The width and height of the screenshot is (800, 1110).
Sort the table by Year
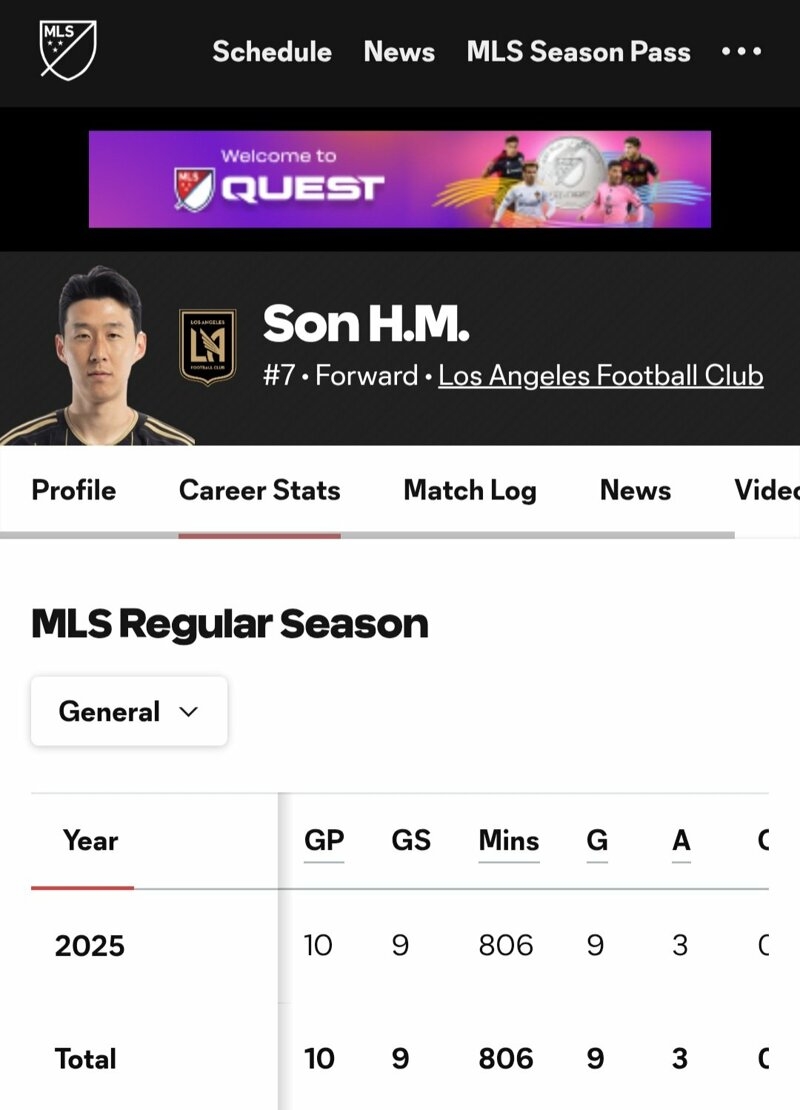(x=90, y=841)
